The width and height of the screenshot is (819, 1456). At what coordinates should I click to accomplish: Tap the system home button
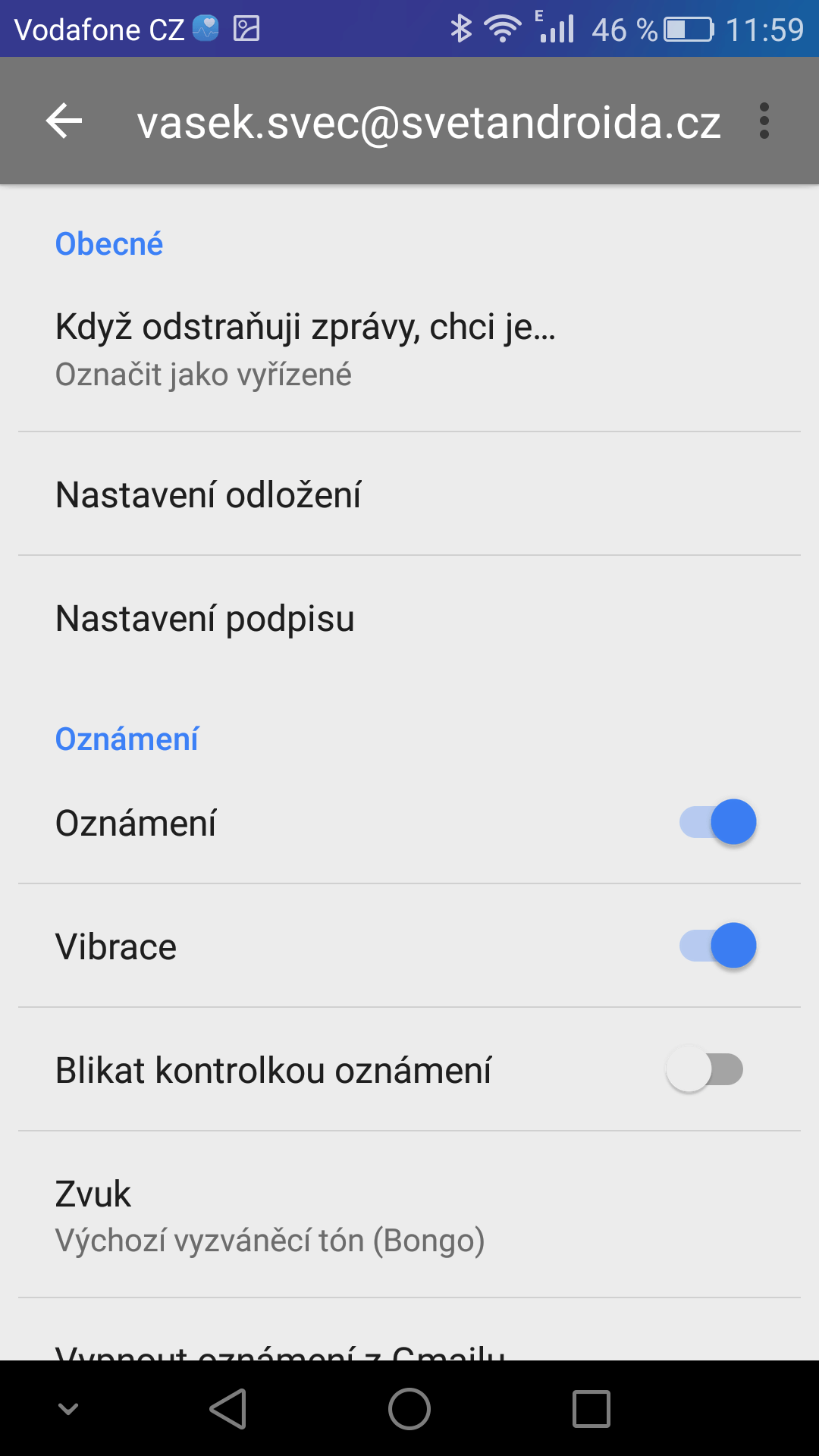click(x=409, y=1409)
